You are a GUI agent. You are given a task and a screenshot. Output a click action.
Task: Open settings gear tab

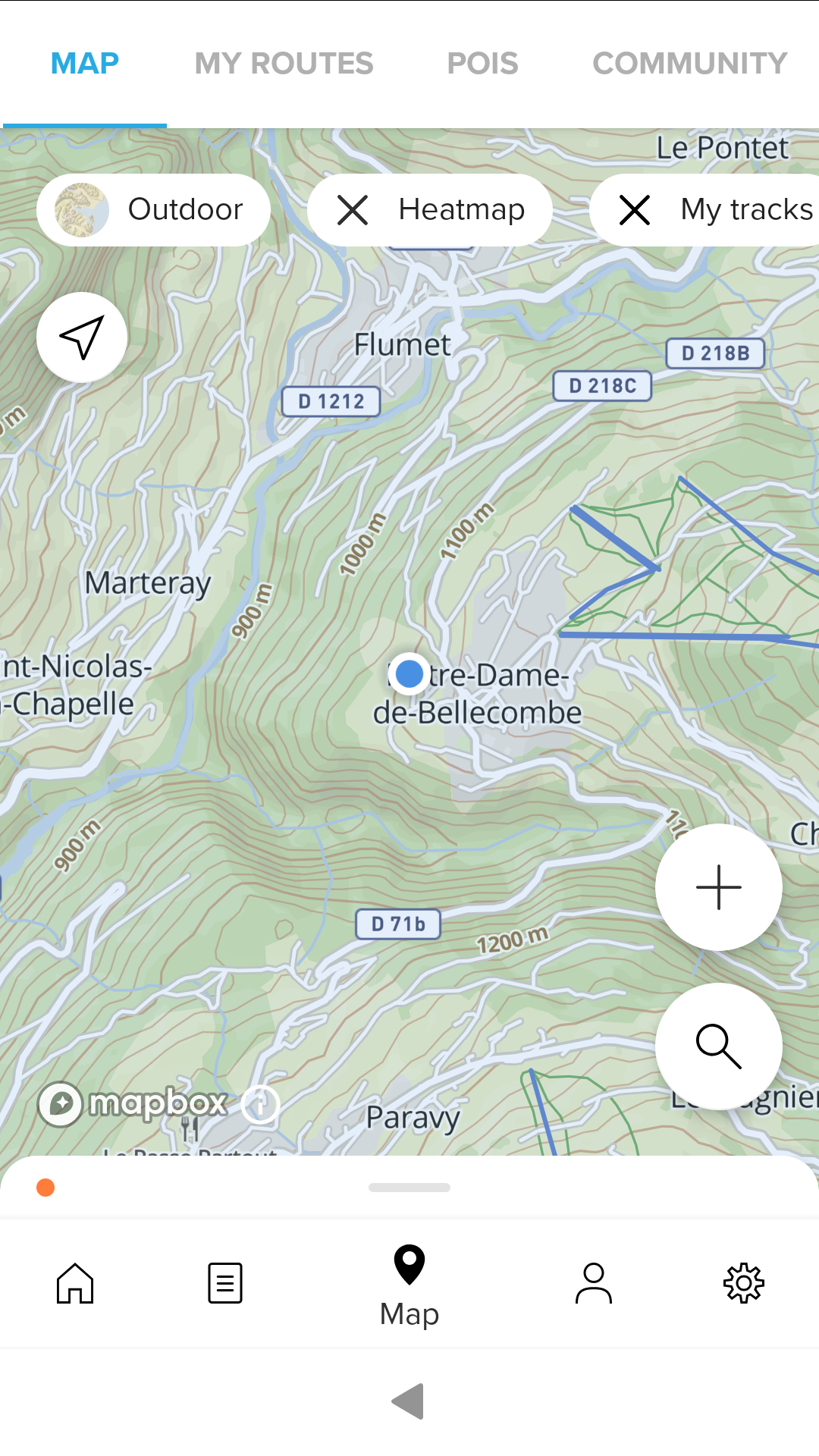click(x=743, y=1283)
